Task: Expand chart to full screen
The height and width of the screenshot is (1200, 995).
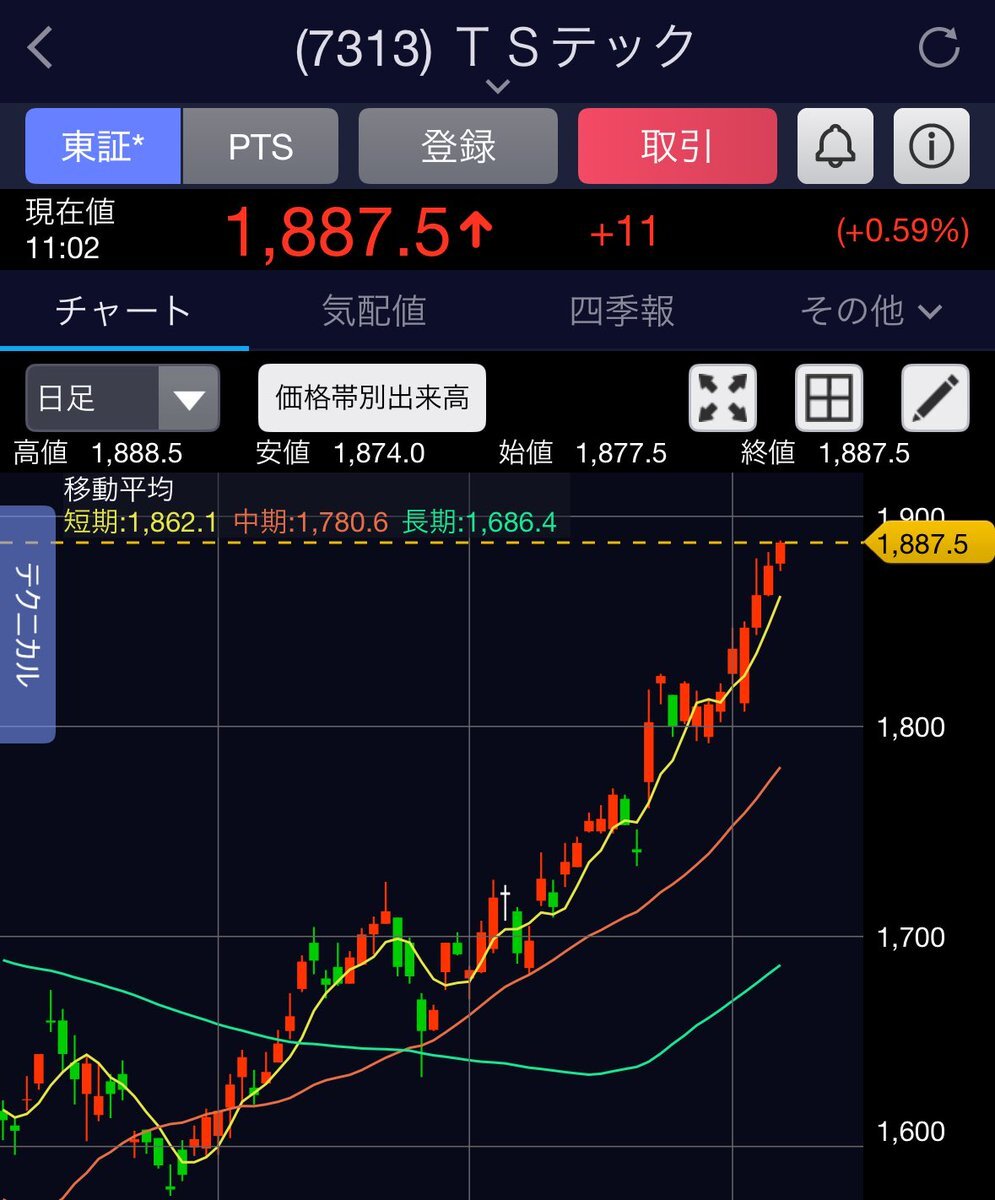Action: click(x=722, y=398)
